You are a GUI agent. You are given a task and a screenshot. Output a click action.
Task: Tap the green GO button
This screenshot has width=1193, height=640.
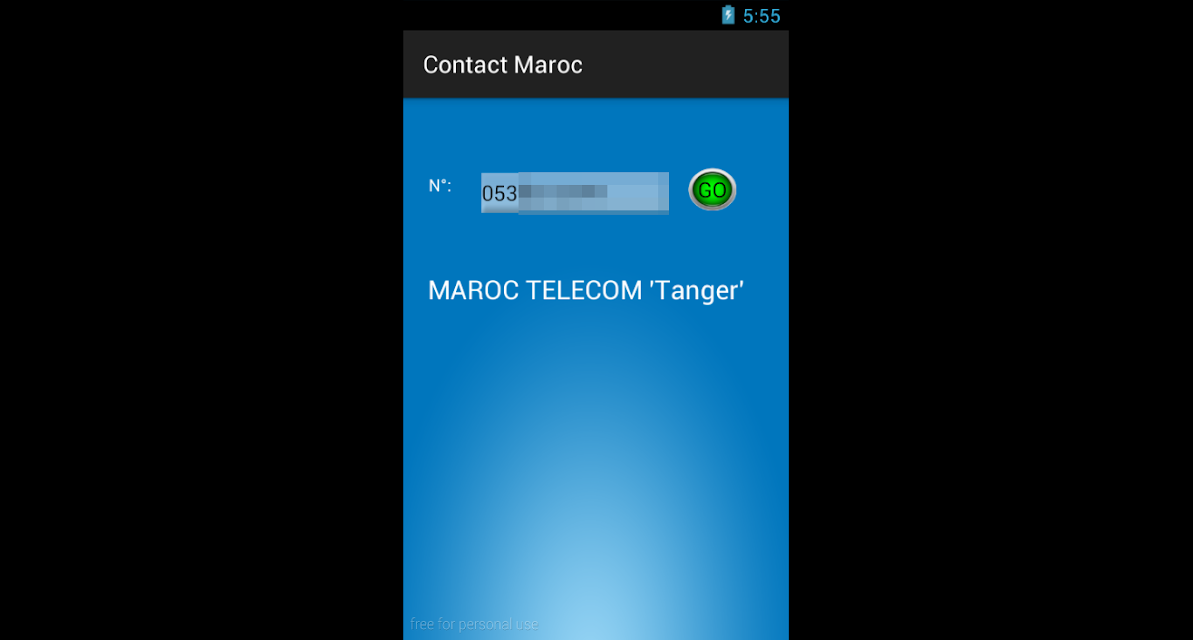pyautogui.click(x=712, y=190)
